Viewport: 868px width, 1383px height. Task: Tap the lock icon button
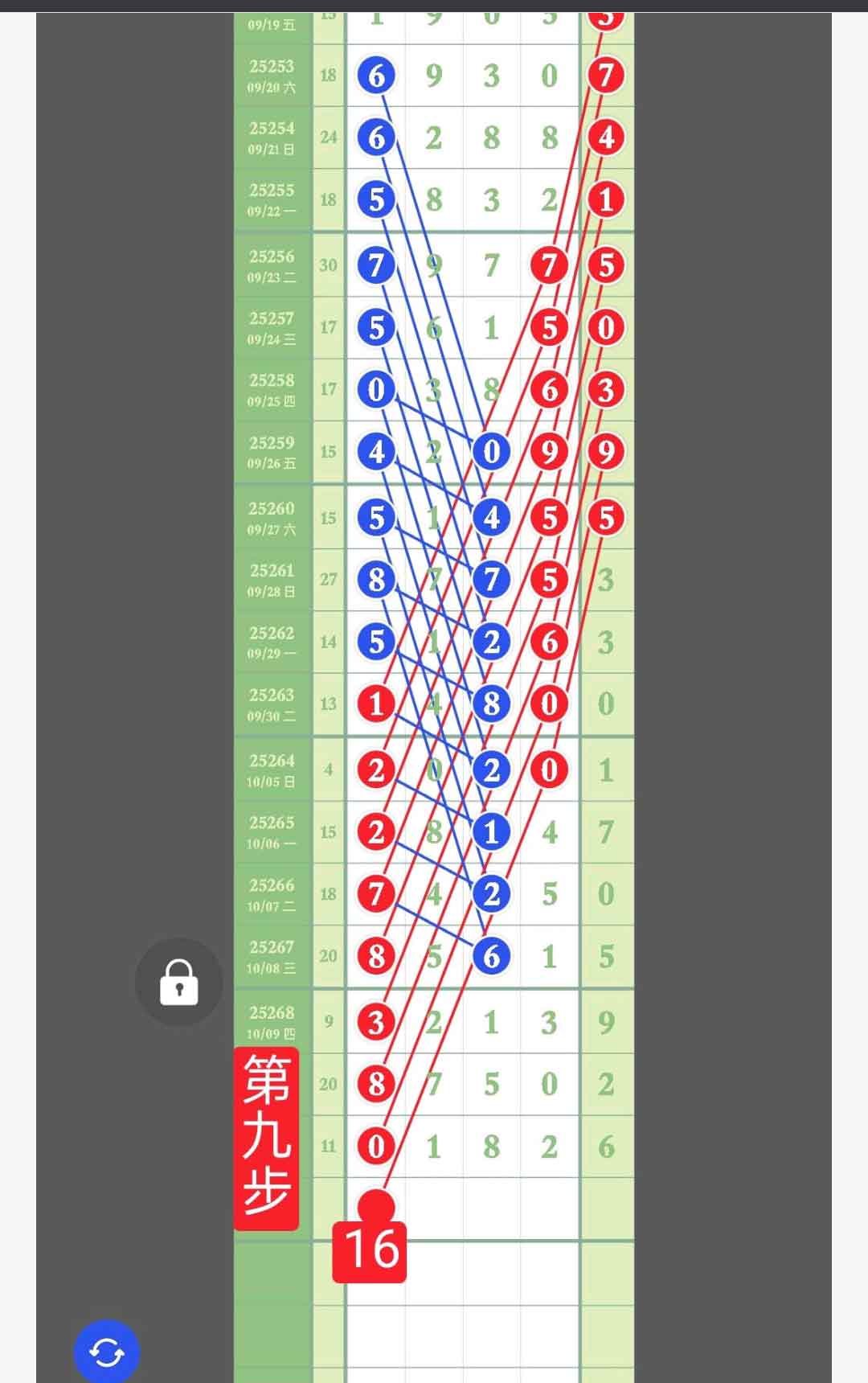178,982
